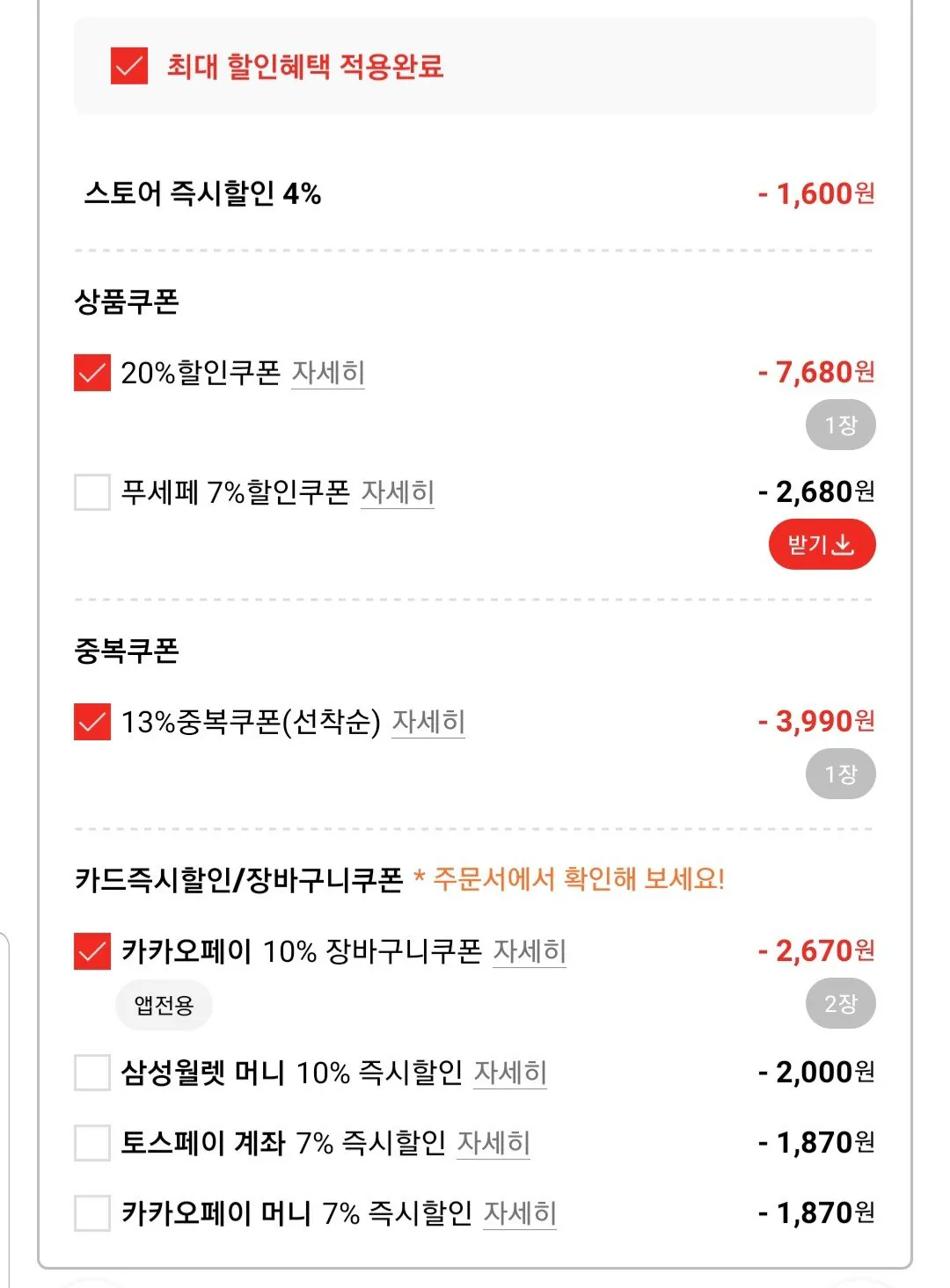Click the red 받기 download button
Screen dimensions: 950x1288
click(822, 544)
